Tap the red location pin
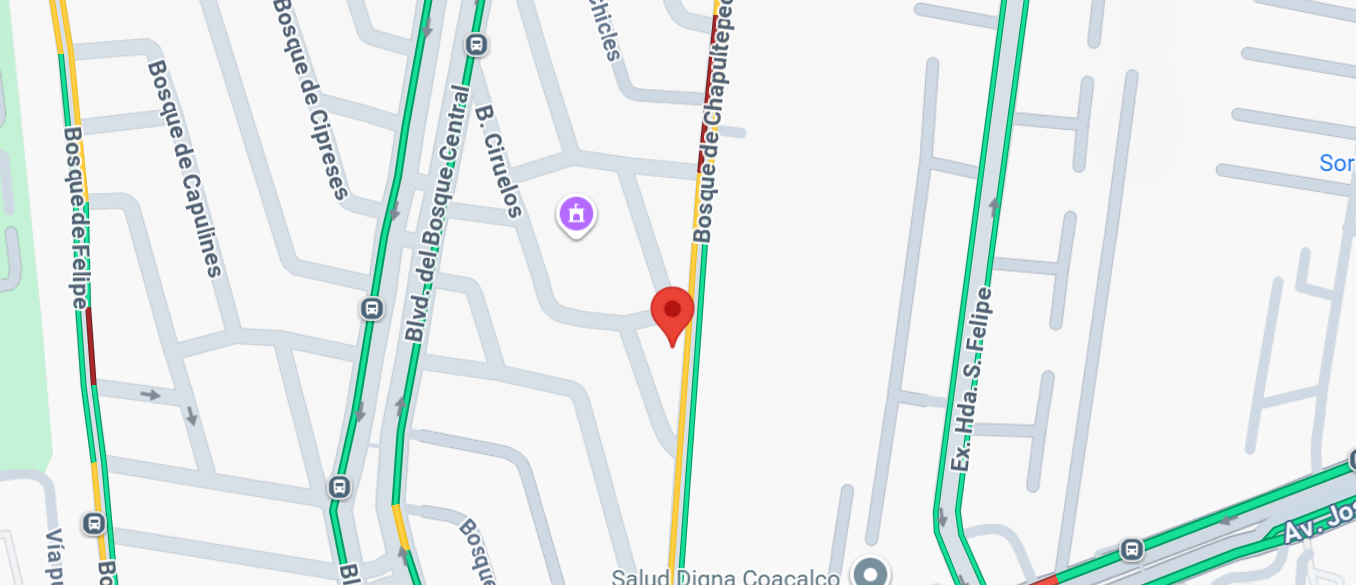The image size is (1356, 585). (x=672, y=311)
